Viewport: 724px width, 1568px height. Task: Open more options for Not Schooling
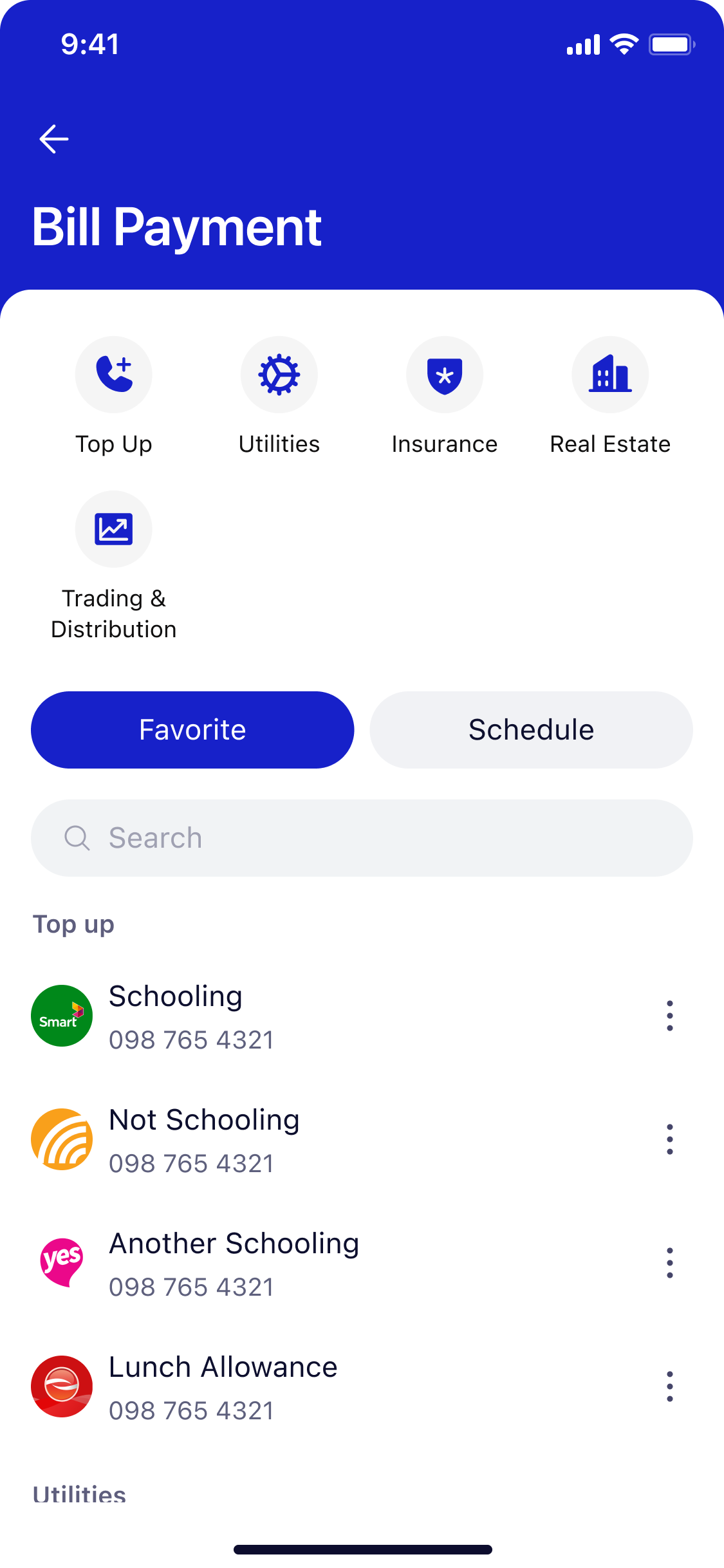(x=670, y=1139)
